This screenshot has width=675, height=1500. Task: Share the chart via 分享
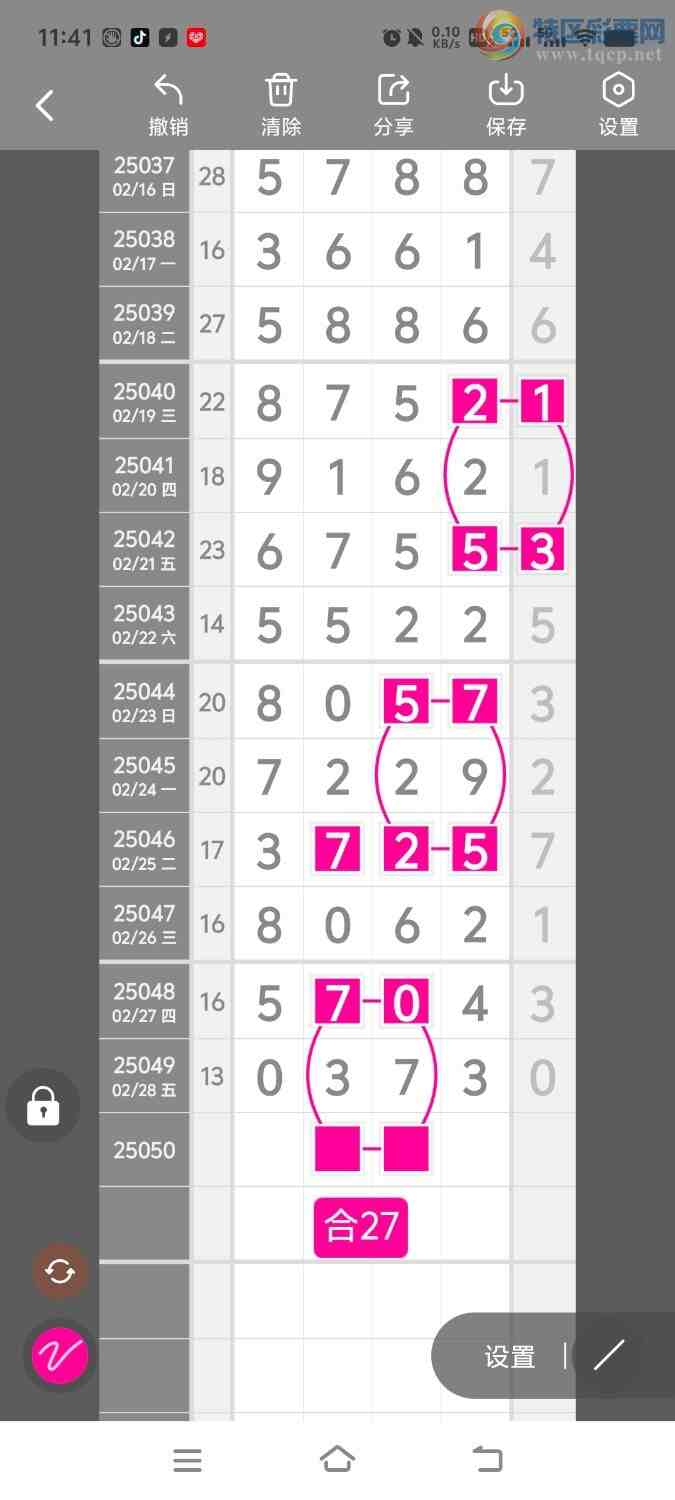click(x=394, y=105)
